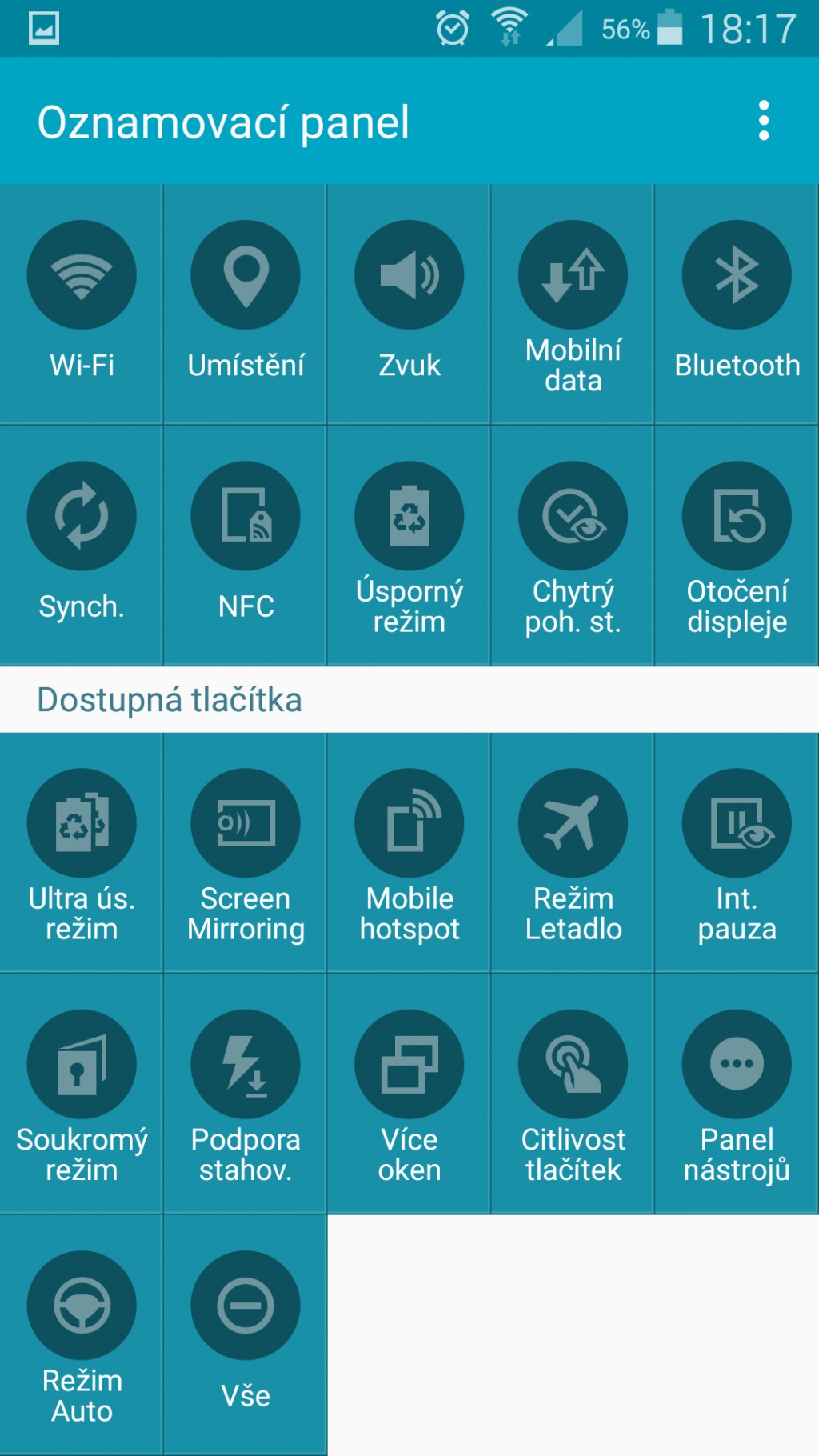The image size is (819, 1456).
Task: Tap the Synch. tile
Action: (81, 545)
